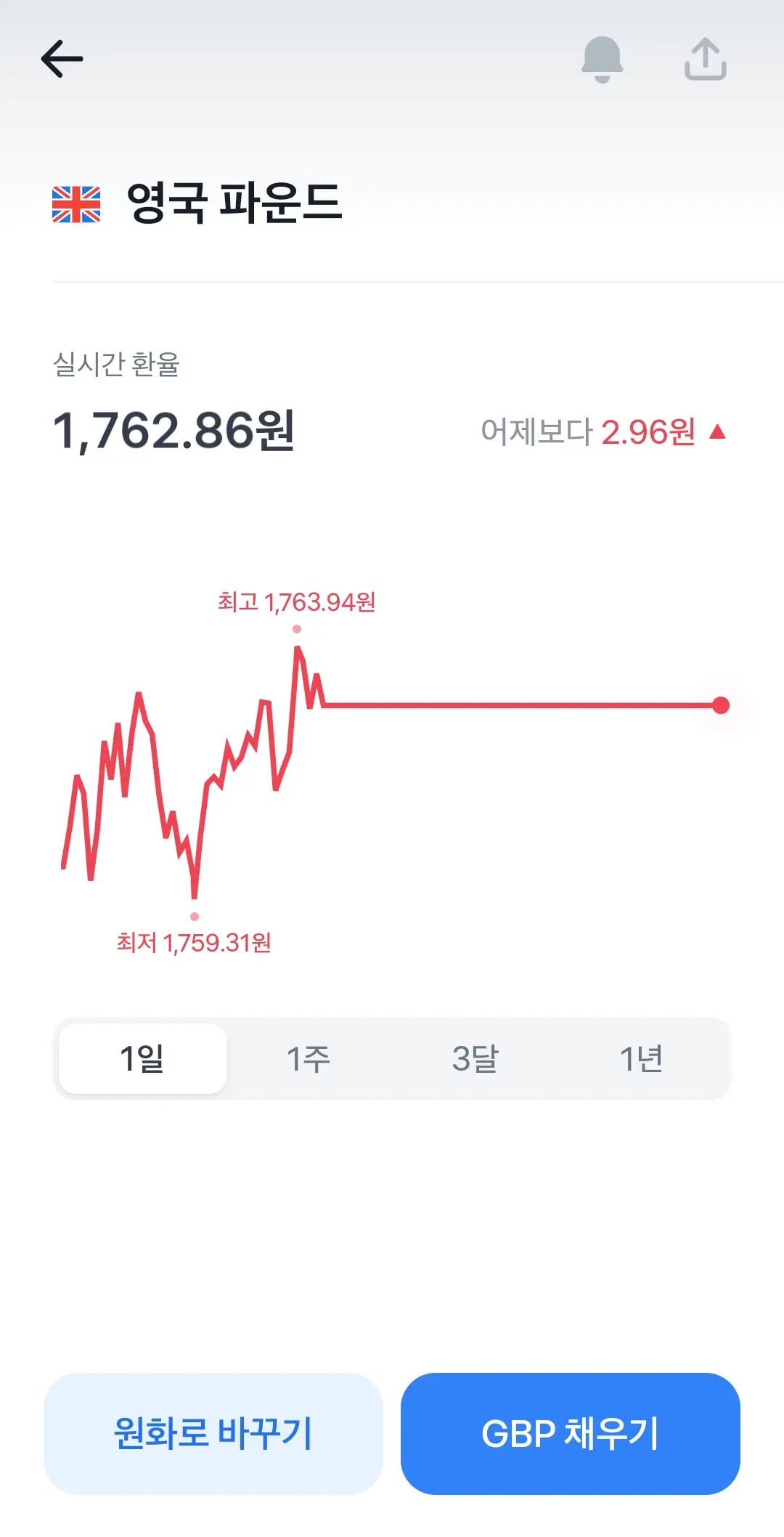
Task: Tap the GBP 채우기 button
Action: tap(571, 1435)
